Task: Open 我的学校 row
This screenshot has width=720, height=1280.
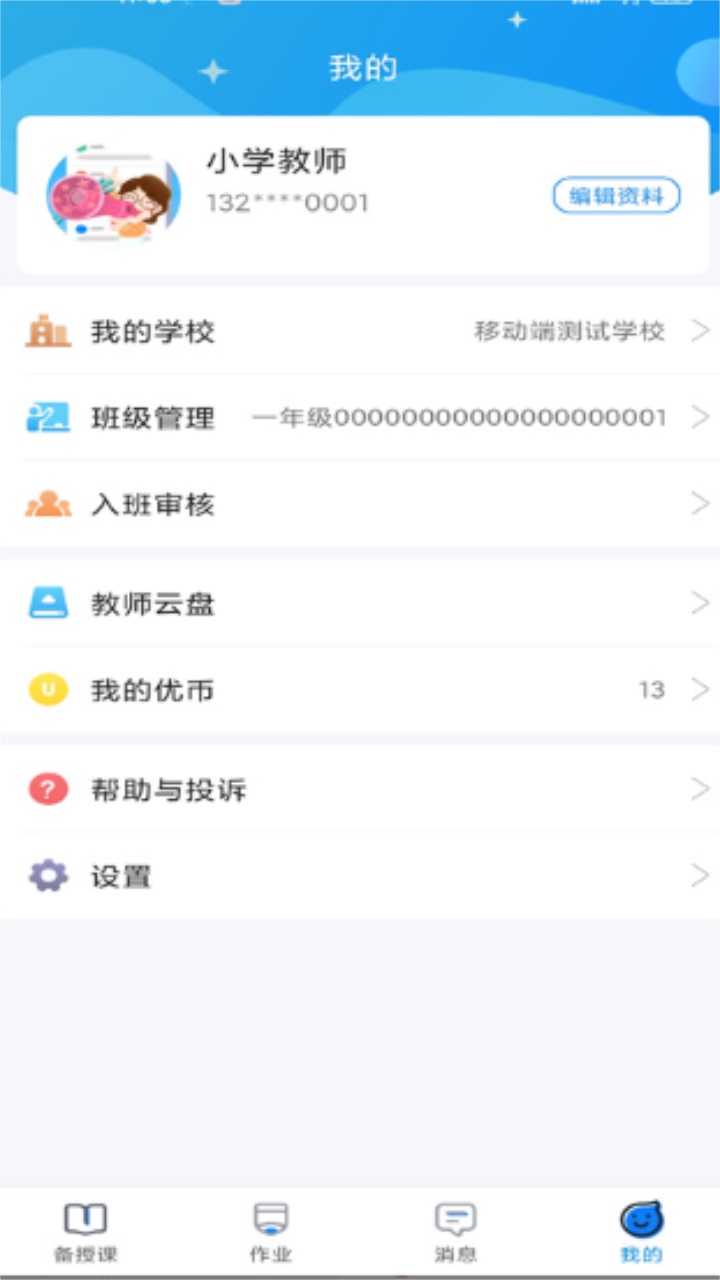Action: pyautogui.click(x=360, y=331)
